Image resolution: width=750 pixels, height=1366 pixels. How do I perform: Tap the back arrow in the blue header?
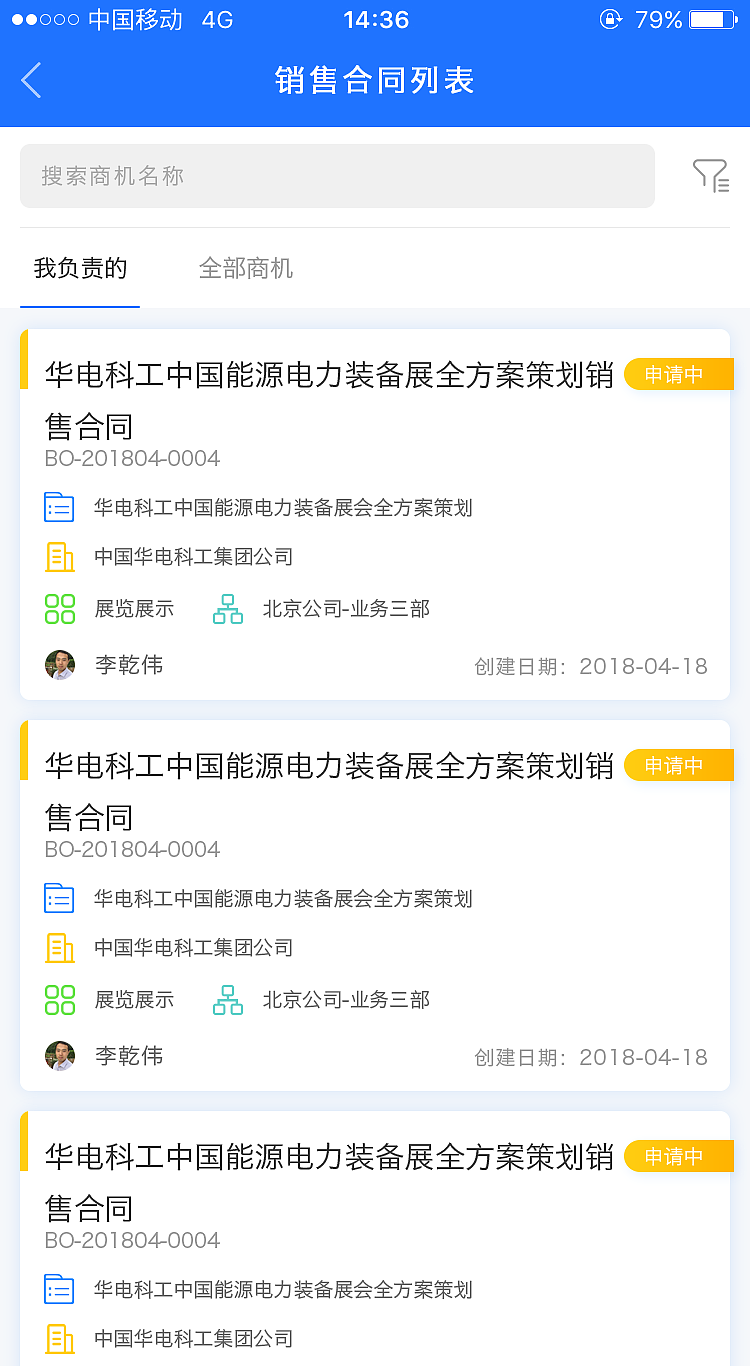(x=30, y=79)
